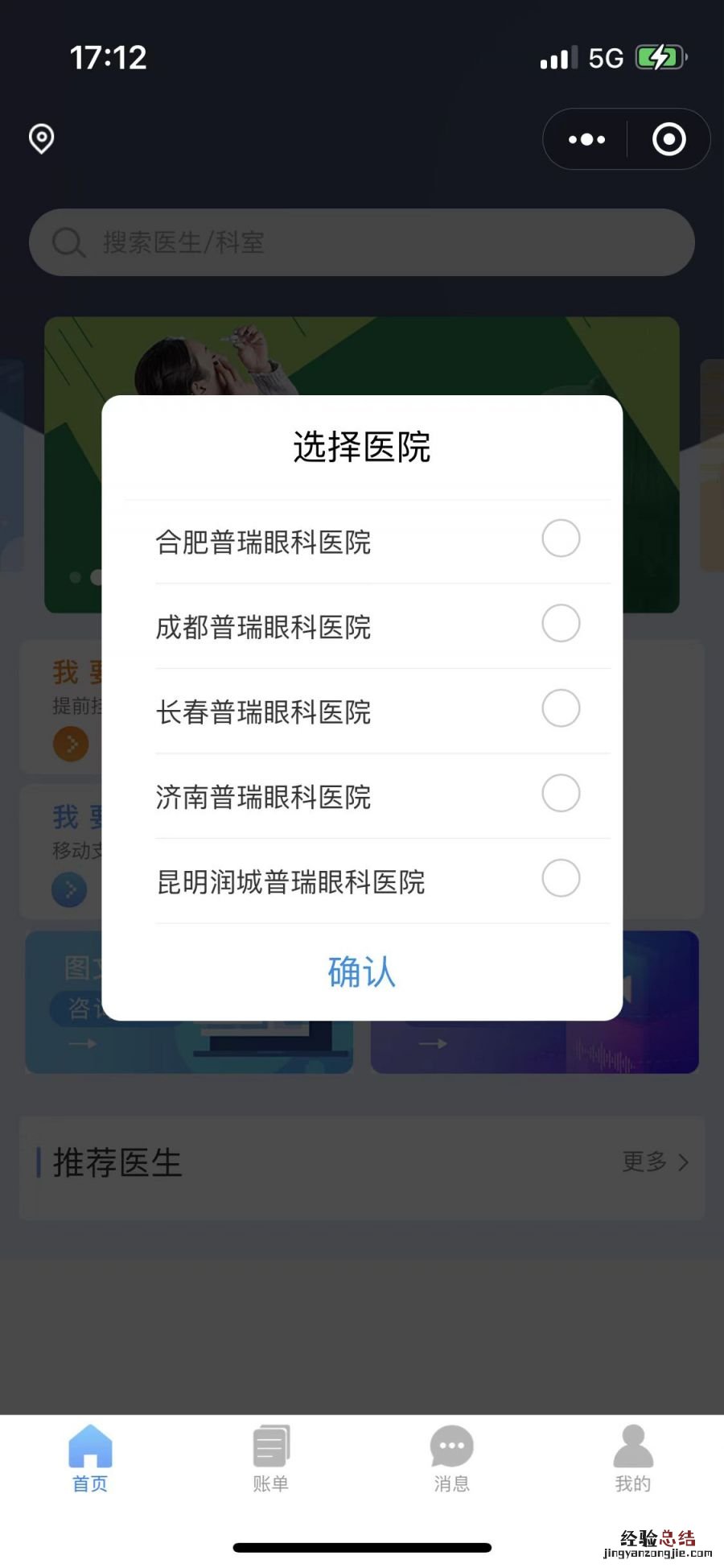The image size is (724, 1568).
Task: Open the 搜索医生/科室 search box
Action: (362, 242)
